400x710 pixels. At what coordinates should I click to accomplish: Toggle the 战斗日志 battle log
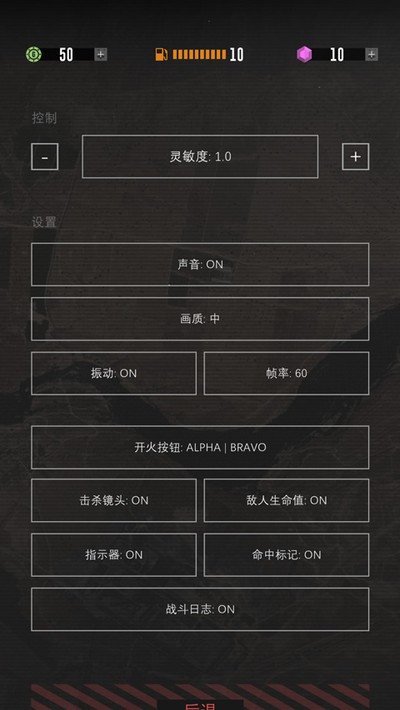(x=200, y=609)
